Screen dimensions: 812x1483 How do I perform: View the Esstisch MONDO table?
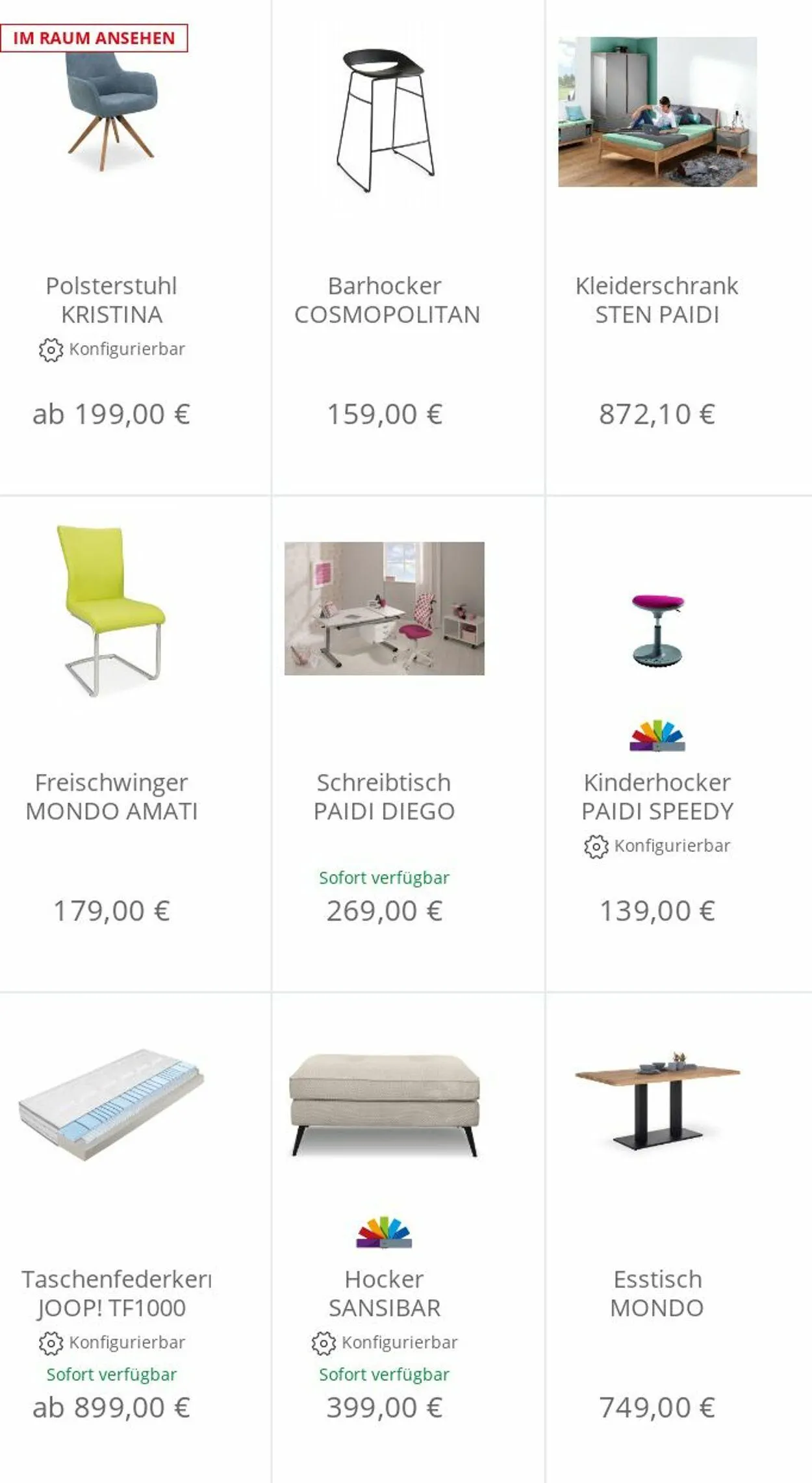679,1238
